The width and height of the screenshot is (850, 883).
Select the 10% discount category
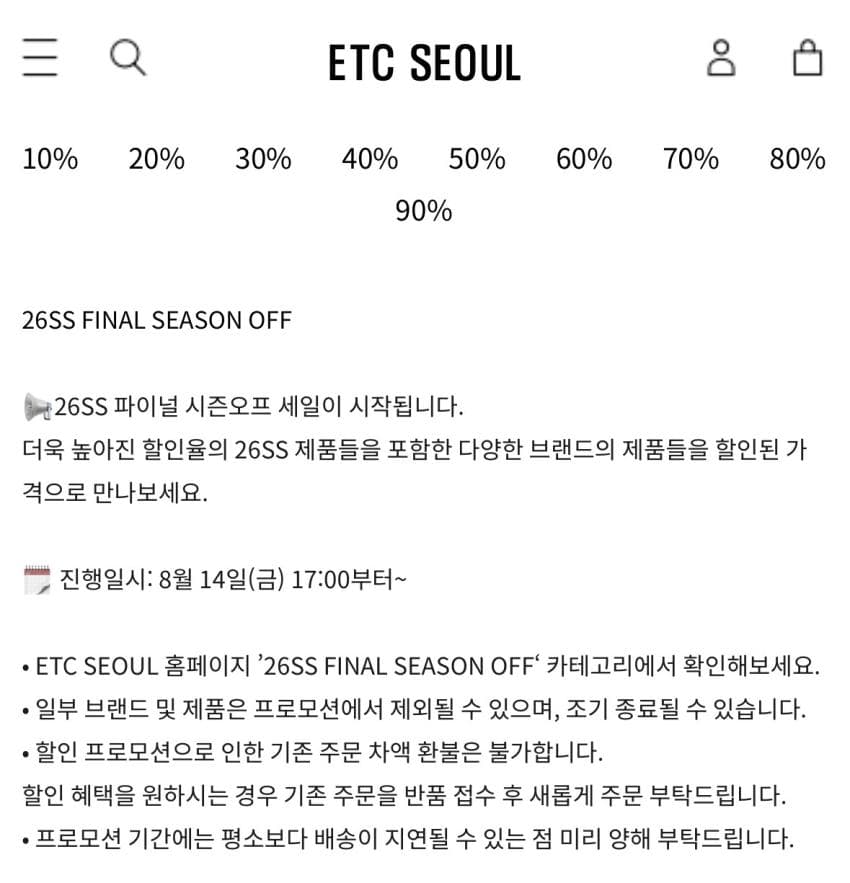50,159
